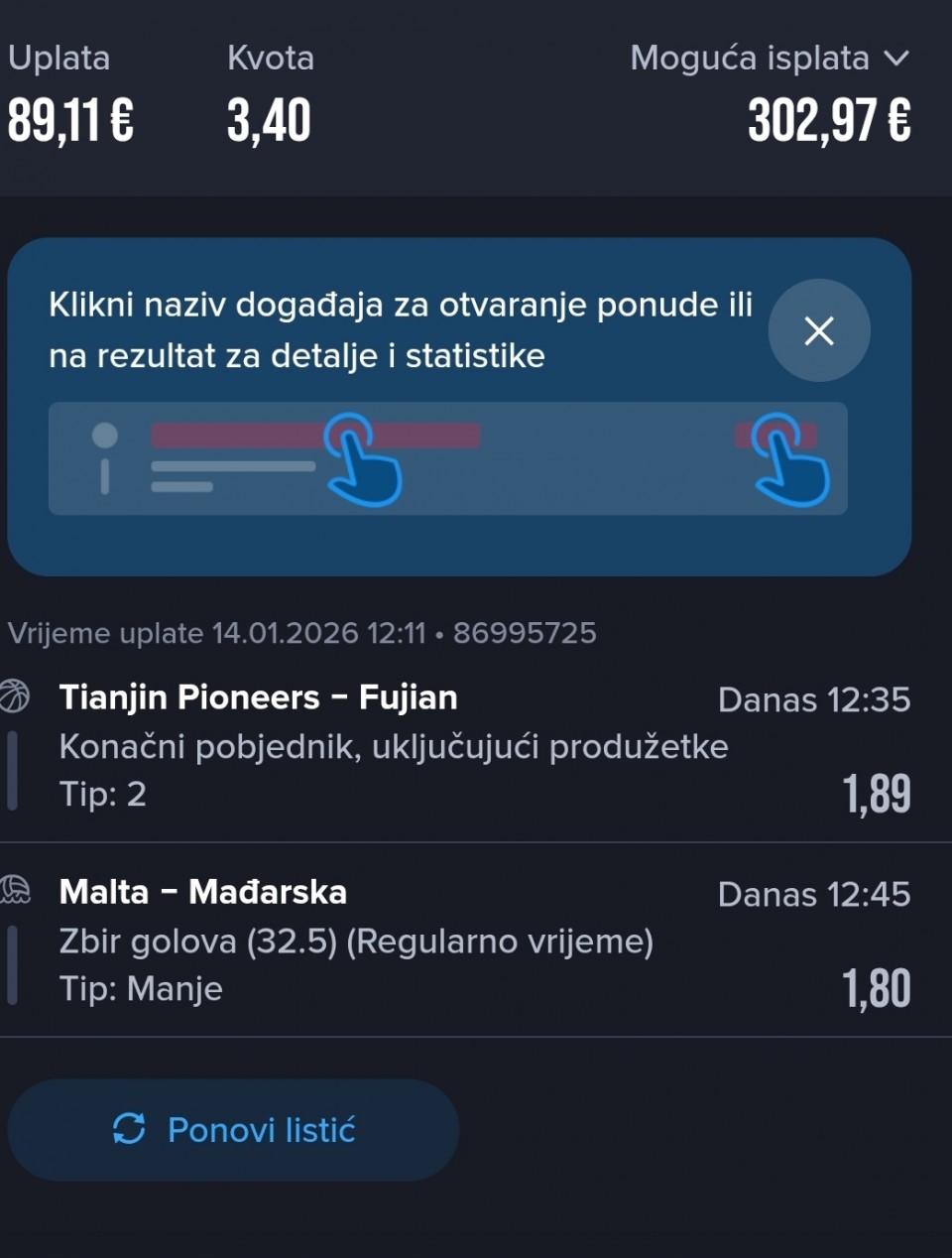Open the Malta – Mađarska event
952x1258 pixels.
click(x=203, y=892)
